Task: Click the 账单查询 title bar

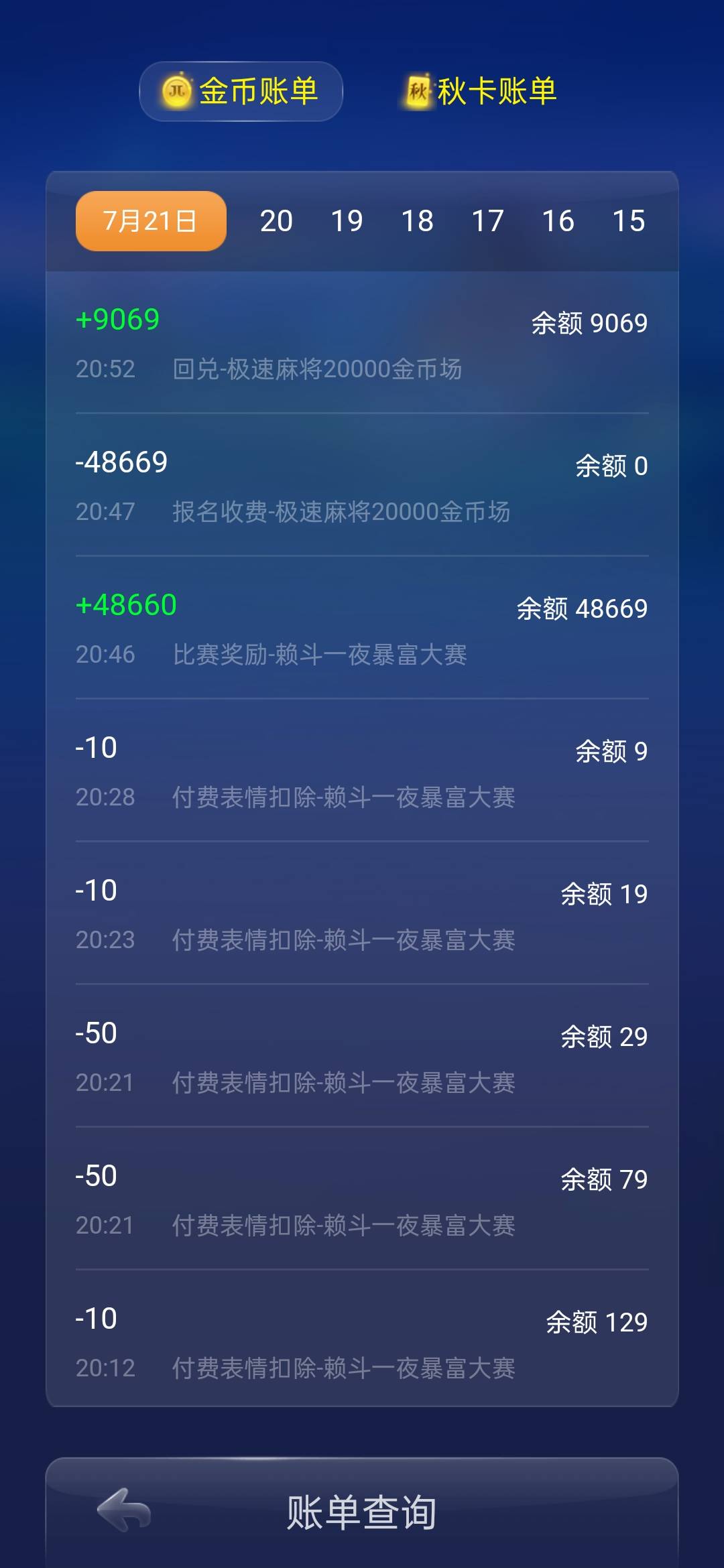Action: point(362,1511)
